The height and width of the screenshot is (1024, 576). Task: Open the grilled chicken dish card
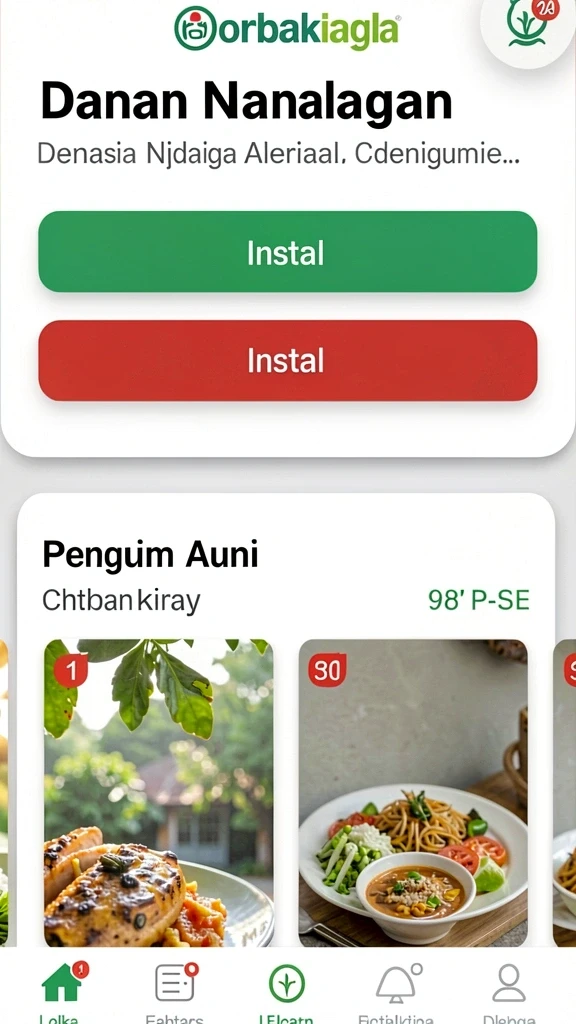tap(159, 793)
